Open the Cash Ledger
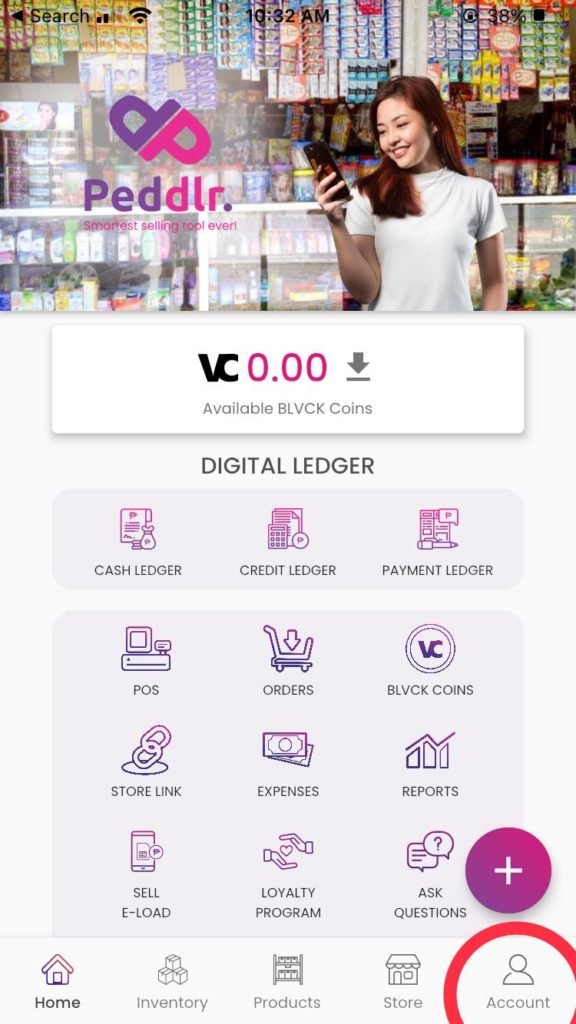This screenshot has height=1024, width=576. click(138, 542)
